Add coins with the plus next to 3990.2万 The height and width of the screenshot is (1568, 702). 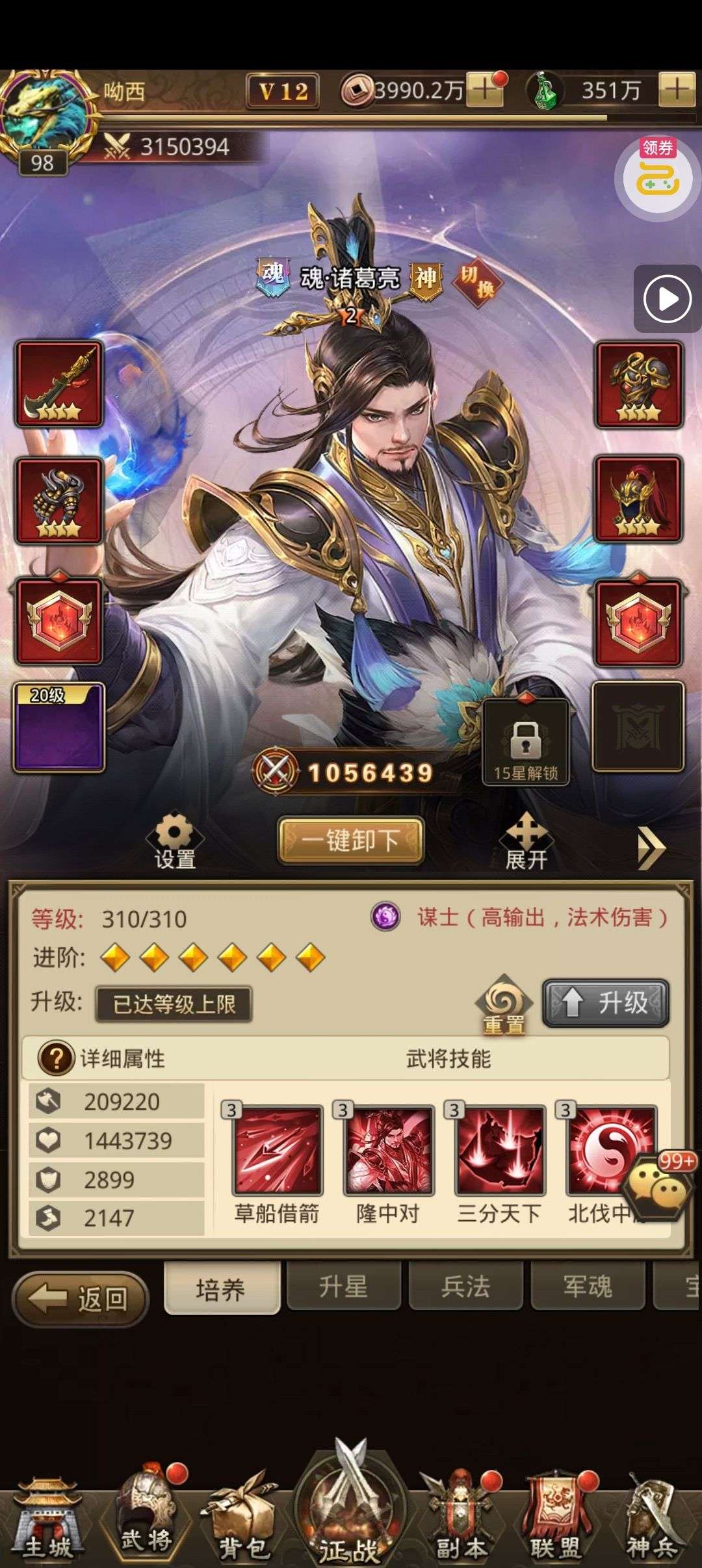click(485, 90)
